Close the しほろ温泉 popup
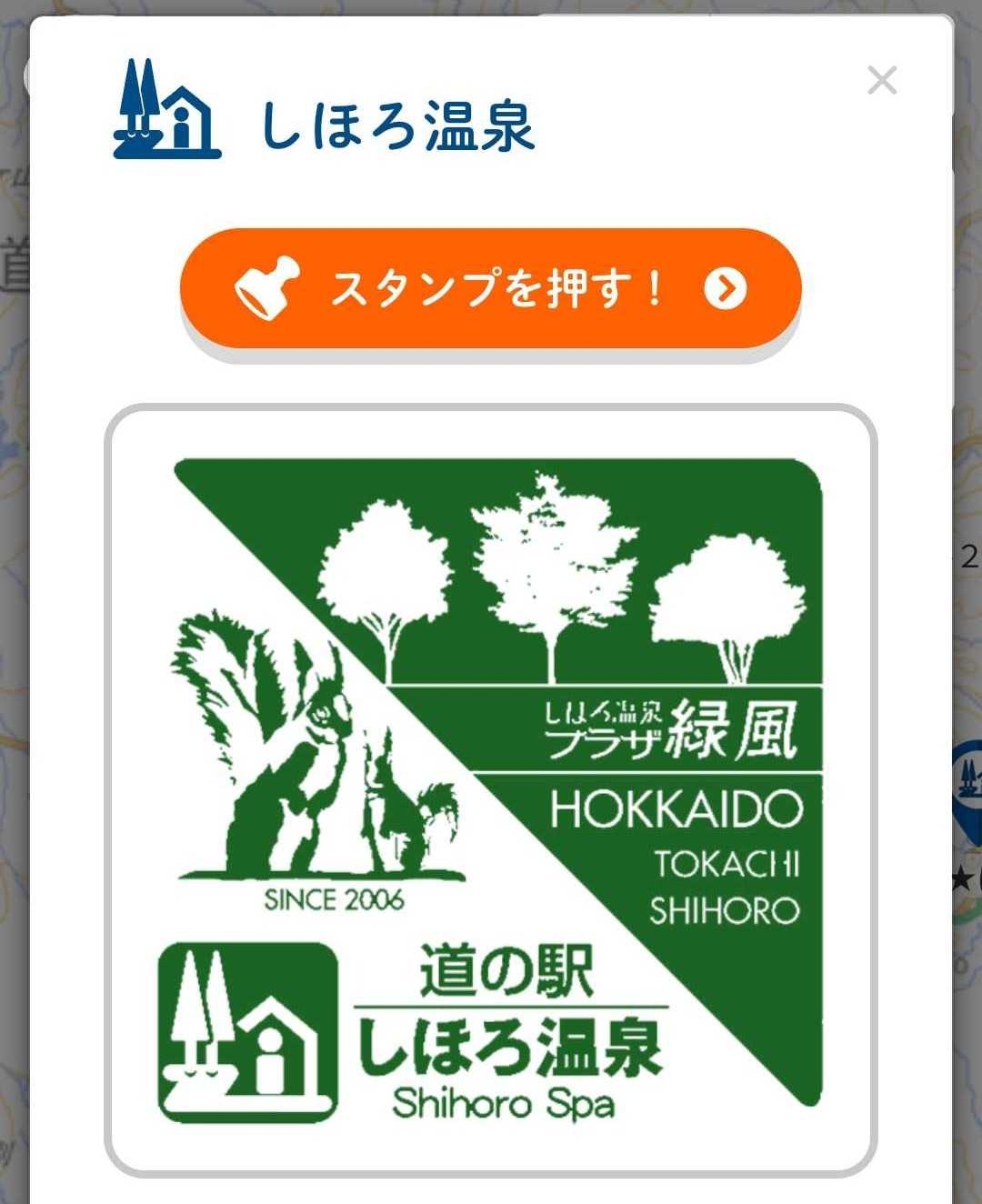Image resolution: width=982 pixels, height=1204 pixels. point(881,80)
